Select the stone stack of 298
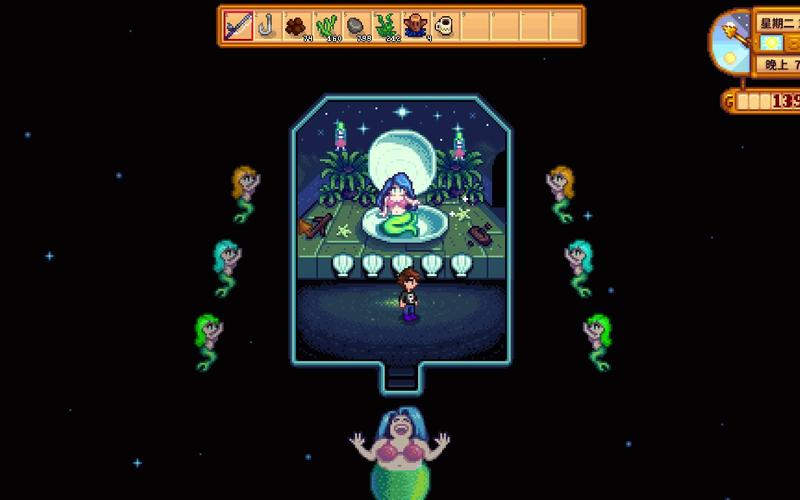800x500 pixels. [x=354, y=26]
